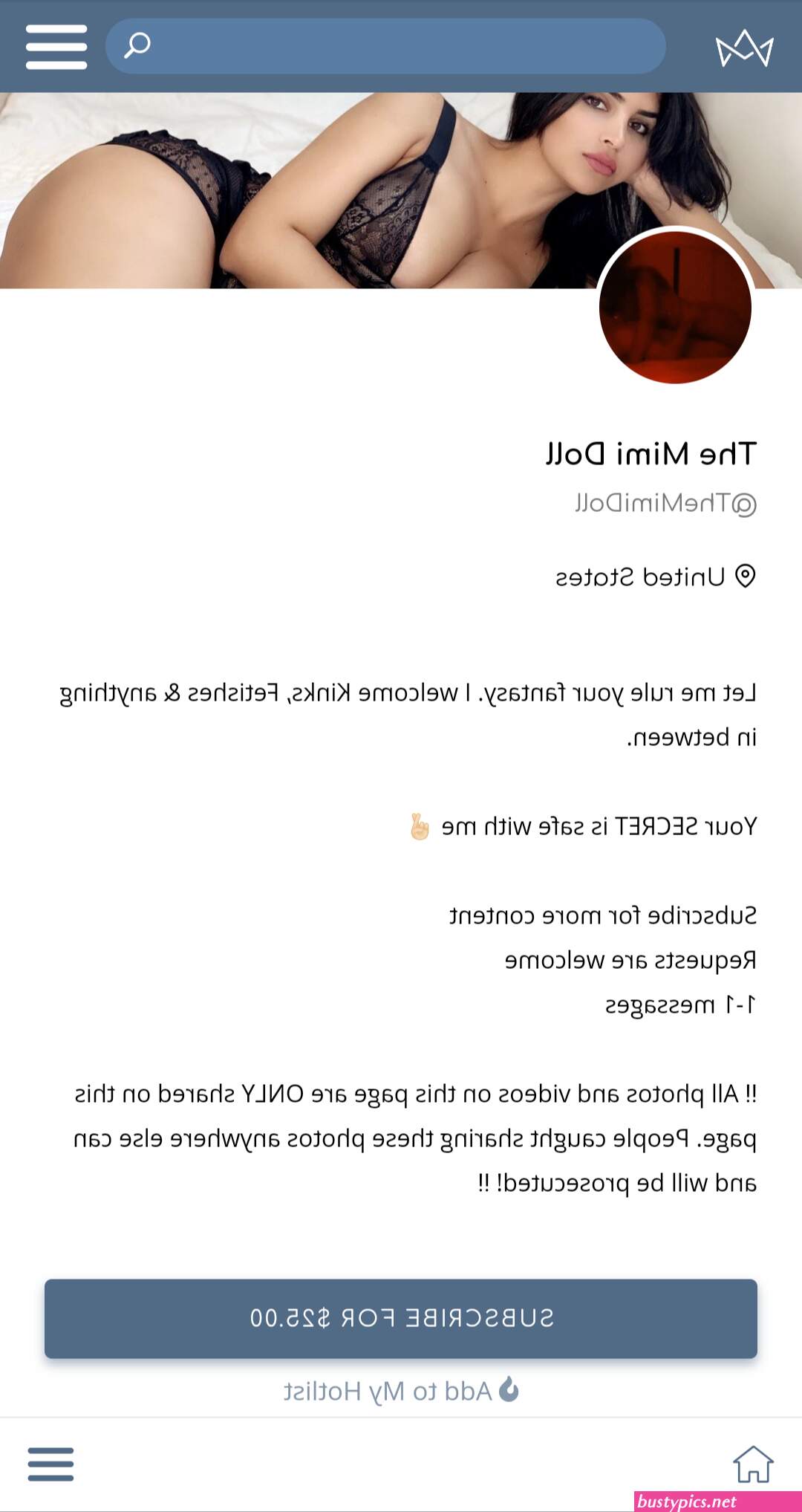Tap the search field in the header
802x1512 pixels.
pos(385,46)
